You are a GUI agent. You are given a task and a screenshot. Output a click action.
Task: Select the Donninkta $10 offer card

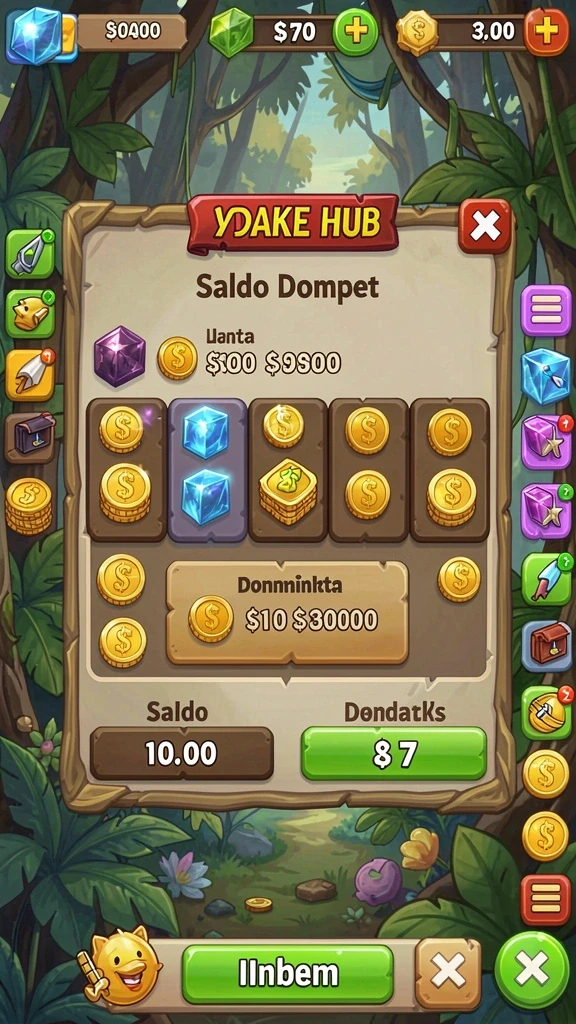(x=287, y=613)
